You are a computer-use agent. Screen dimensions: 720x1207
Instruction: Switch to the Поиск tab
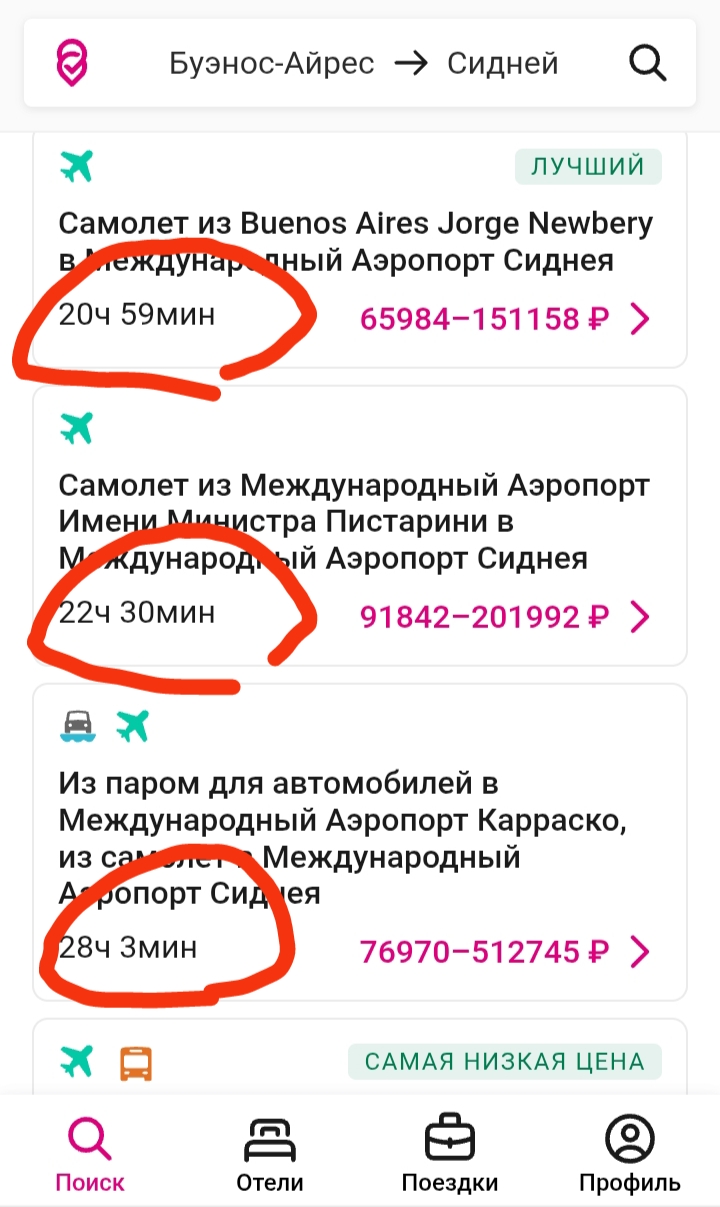[x=90, y=1155]
